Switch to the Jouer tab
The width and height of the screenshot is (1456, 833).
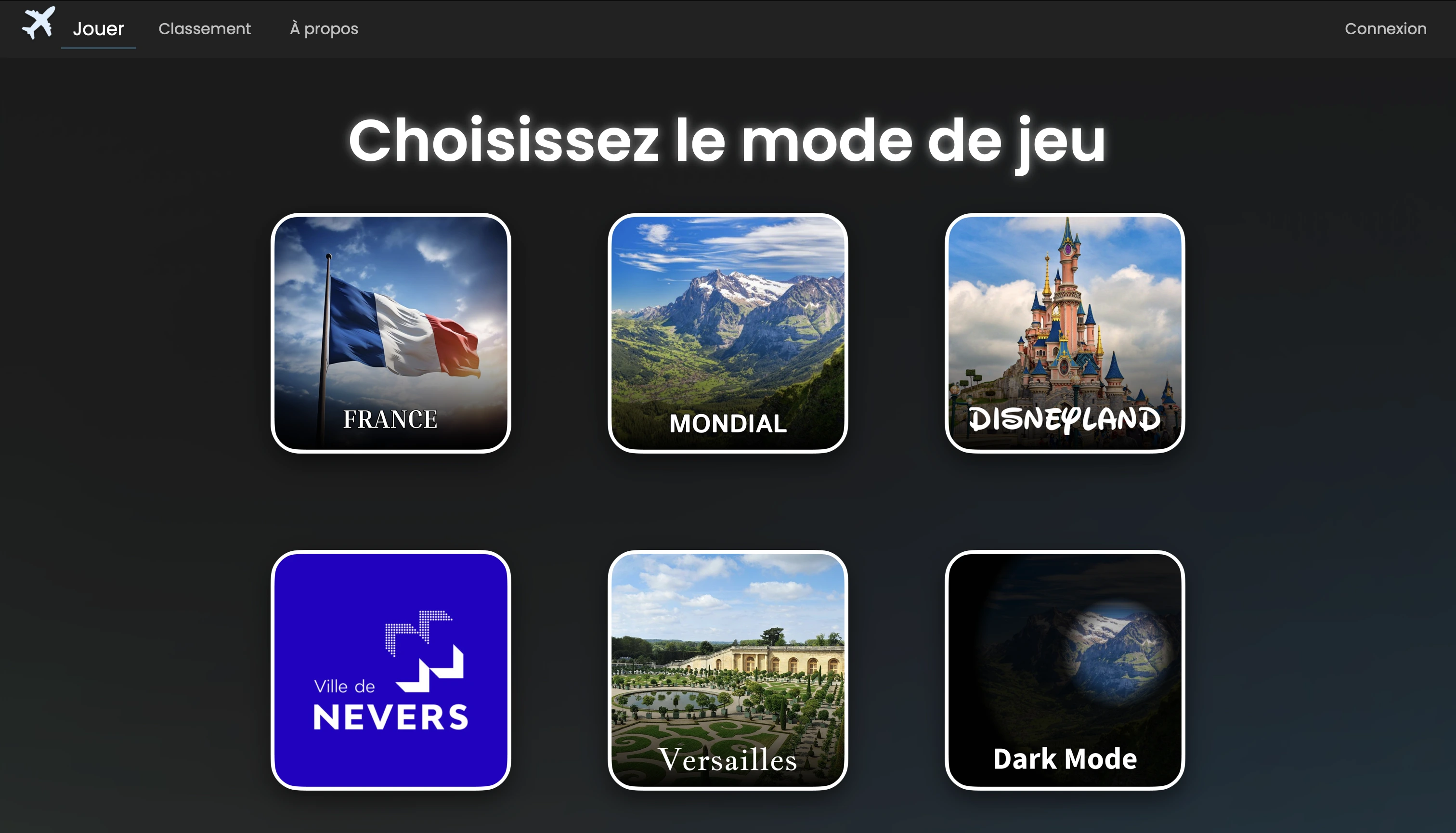point(98,28)
